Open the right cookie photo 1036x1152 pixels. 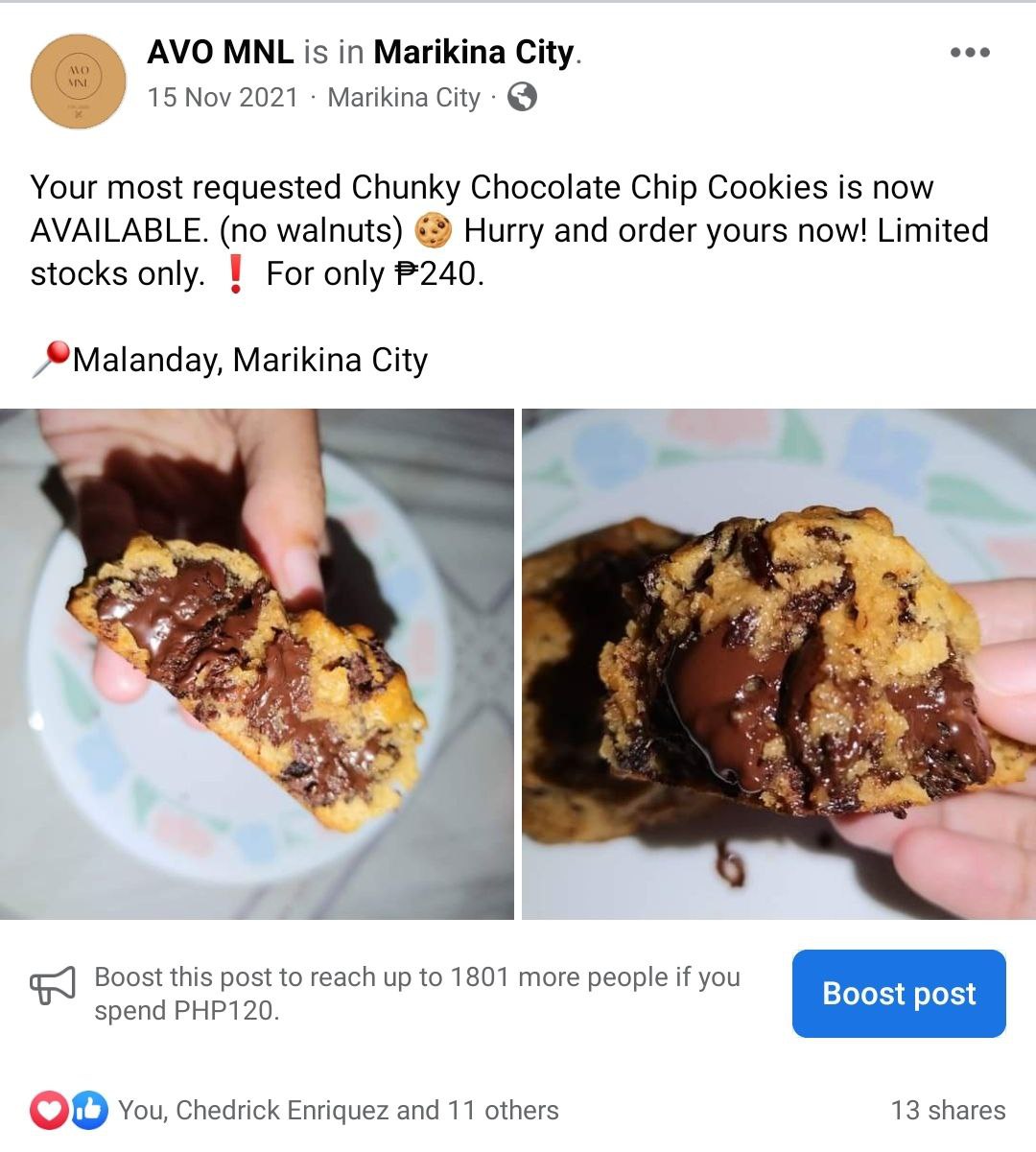[x=779, y=664]
